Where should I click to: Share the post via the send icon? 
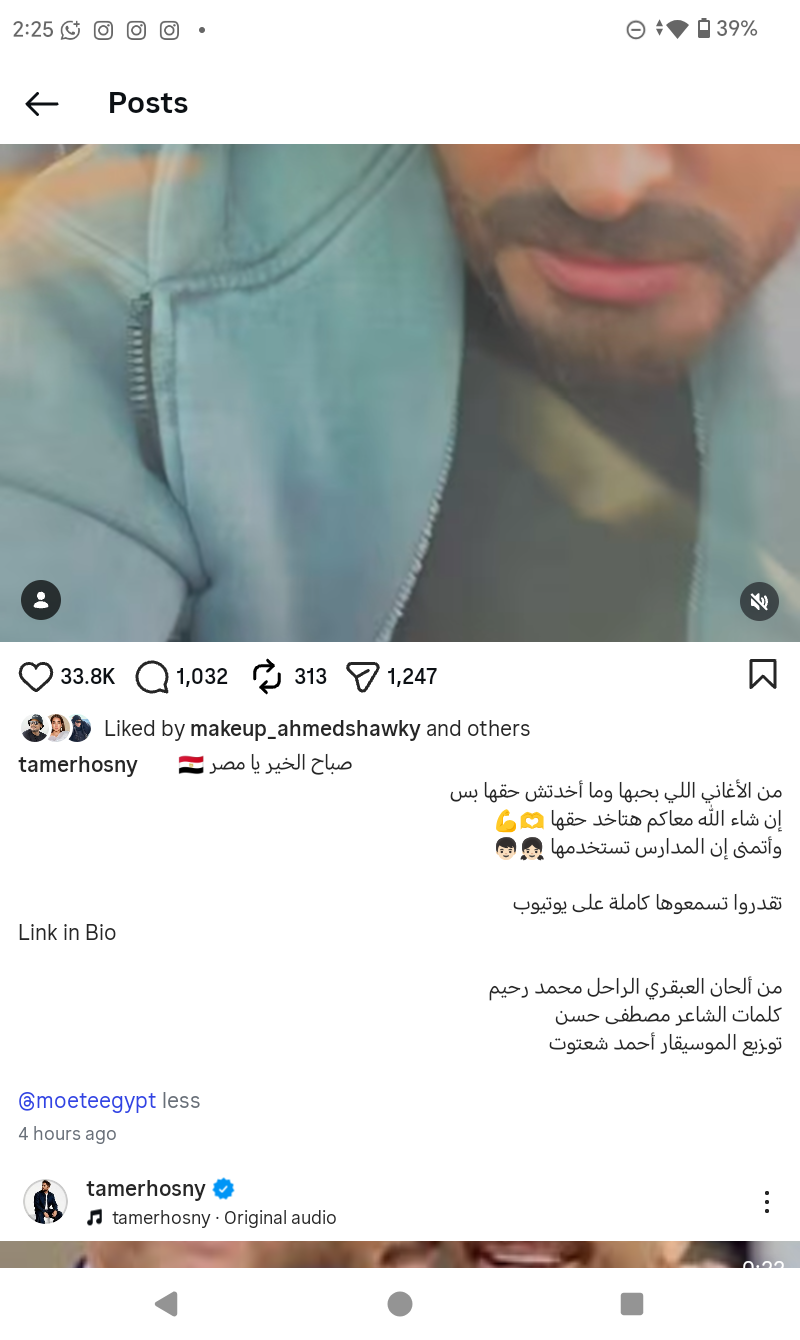(362, 677)
